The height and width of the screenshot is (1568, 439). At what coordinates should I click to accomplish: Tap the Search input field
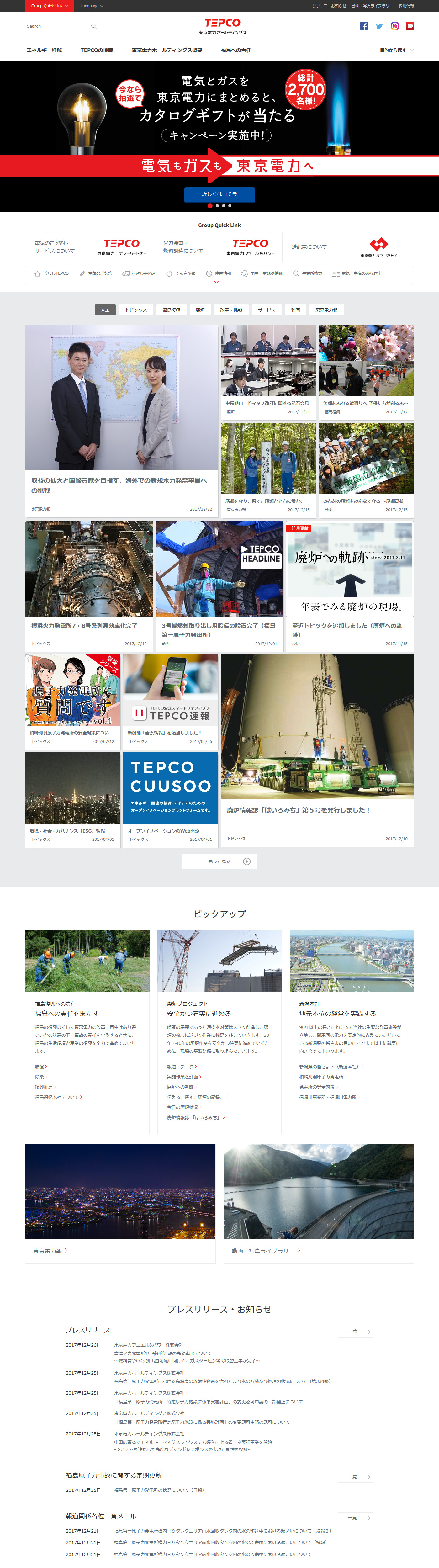[56, 26]
